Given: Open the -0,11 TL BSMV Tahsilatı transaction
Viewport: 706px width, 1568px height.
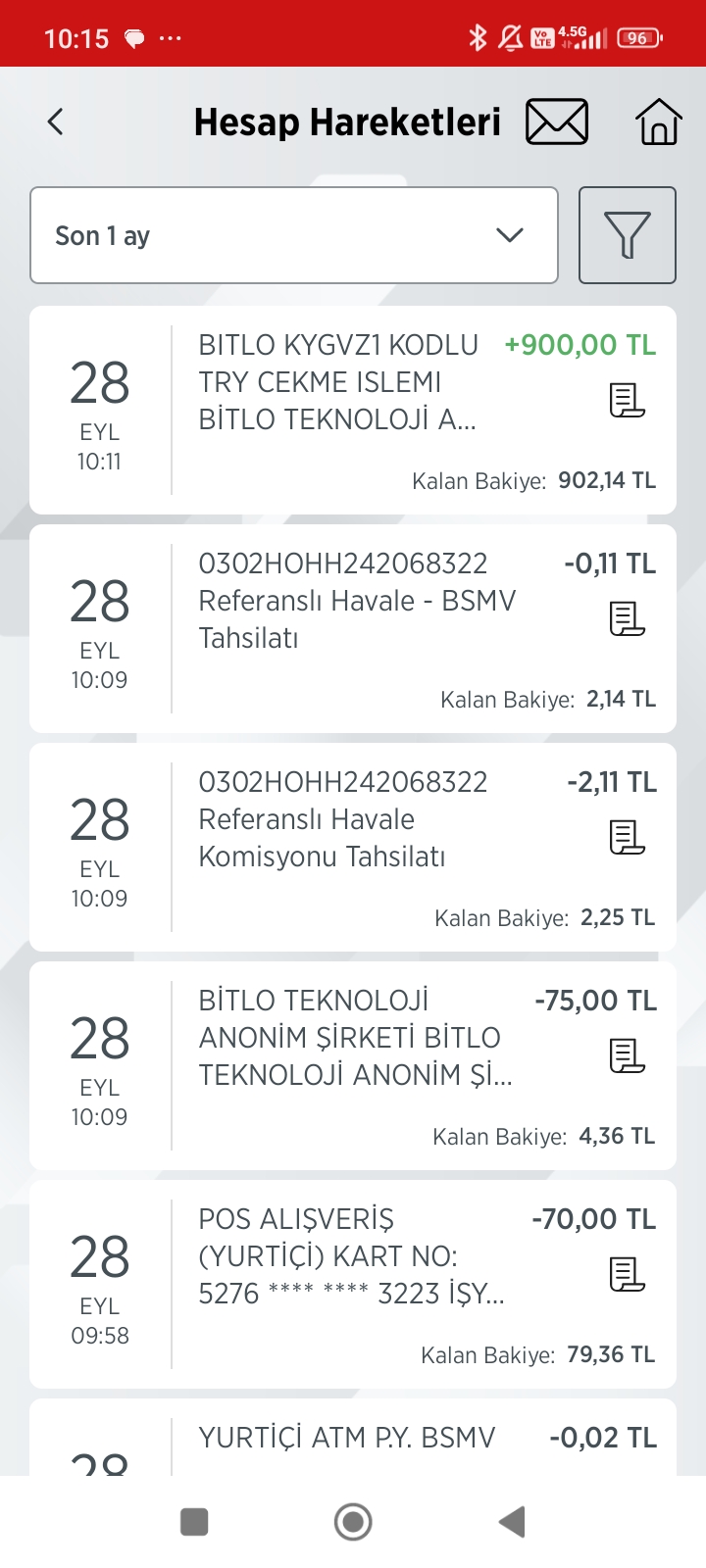Looking at the screenshot, I should (353, 628).
